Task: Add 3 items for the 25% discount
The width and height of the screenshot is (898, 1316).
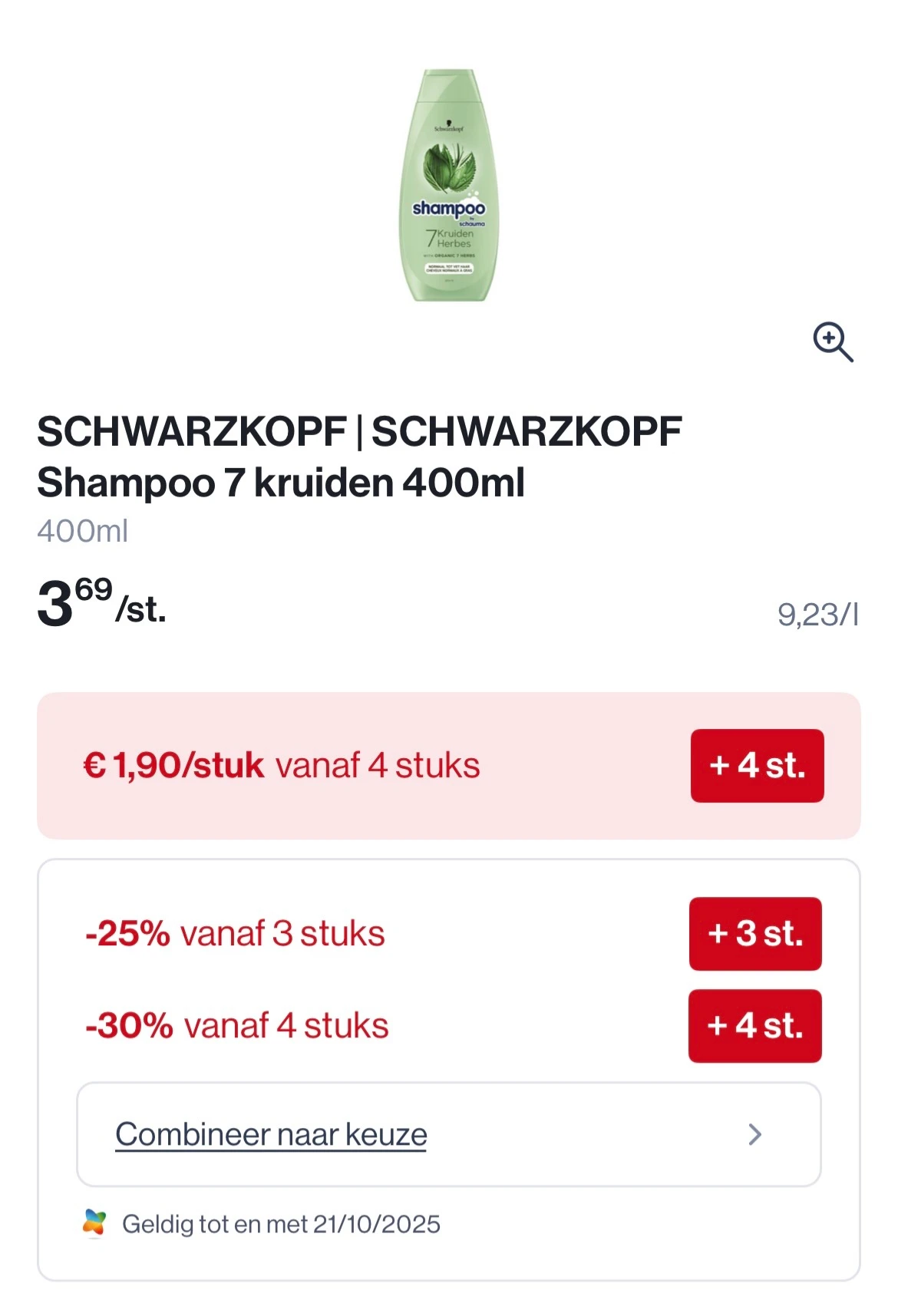Action: coord(755,933)
